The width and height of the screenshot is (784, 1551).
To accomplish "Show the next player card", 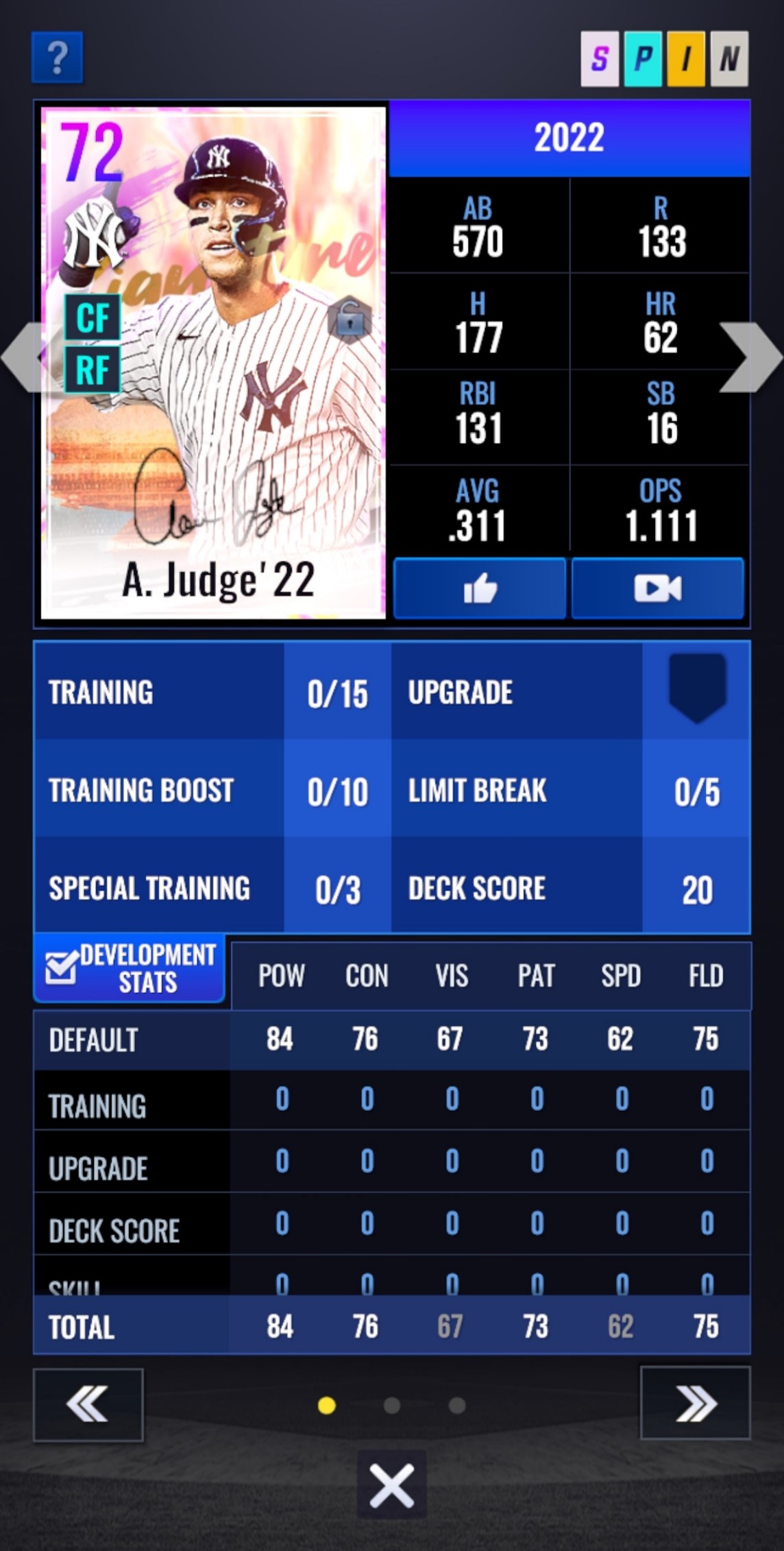I will coord(750,357).
